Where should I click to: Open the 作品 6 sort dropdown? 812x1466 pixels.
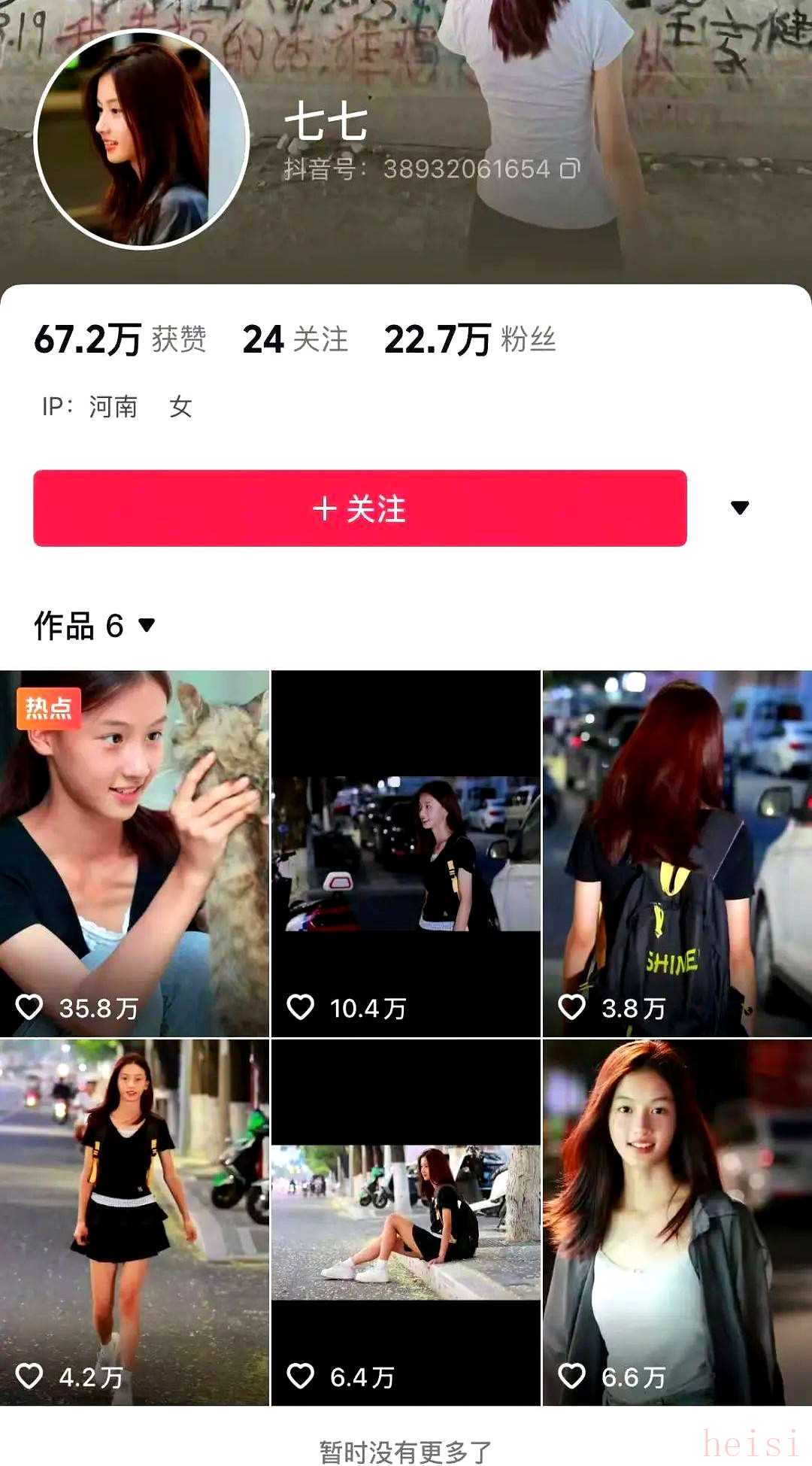pyautogui.click(x=147, y=625)
